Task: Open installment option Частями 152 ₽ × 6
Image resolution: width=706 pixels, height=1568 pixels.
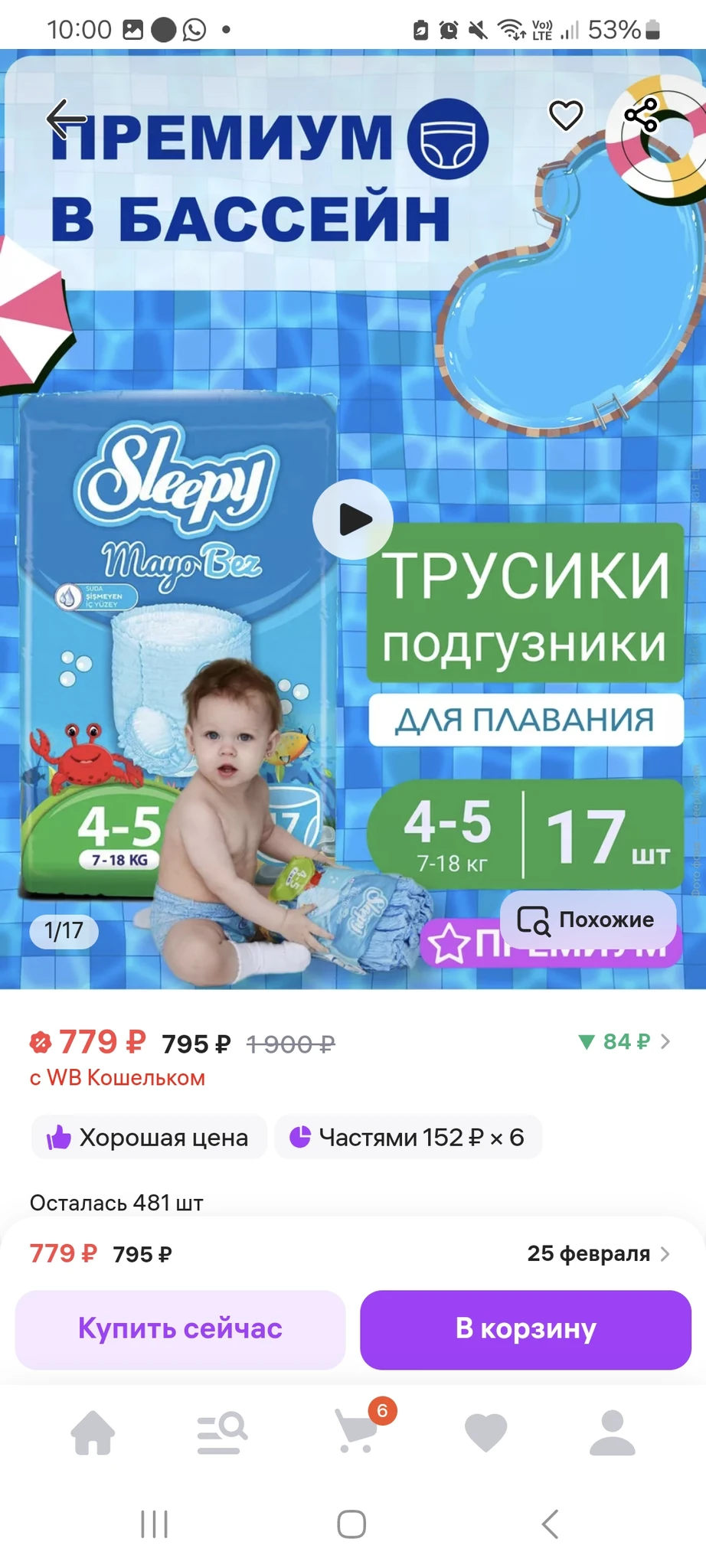Action: [408, 1137]
